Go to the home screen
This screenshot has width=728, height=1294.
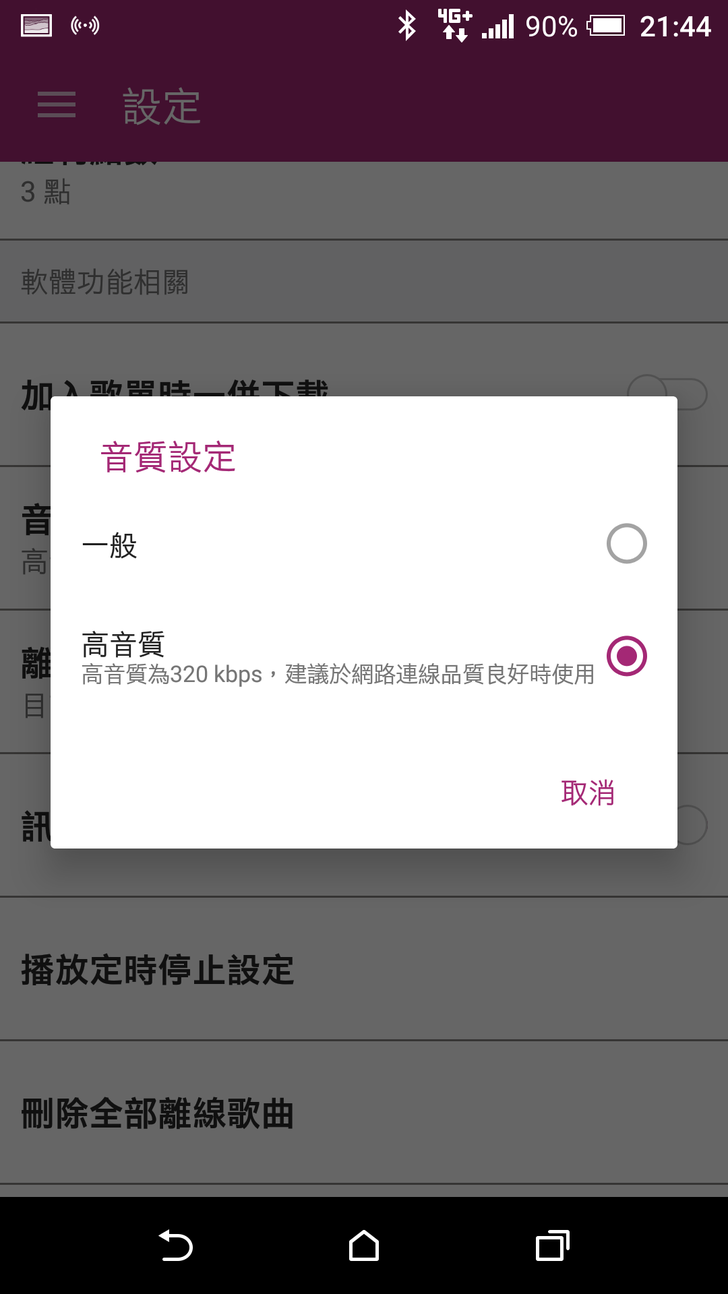click(364, 1246)
